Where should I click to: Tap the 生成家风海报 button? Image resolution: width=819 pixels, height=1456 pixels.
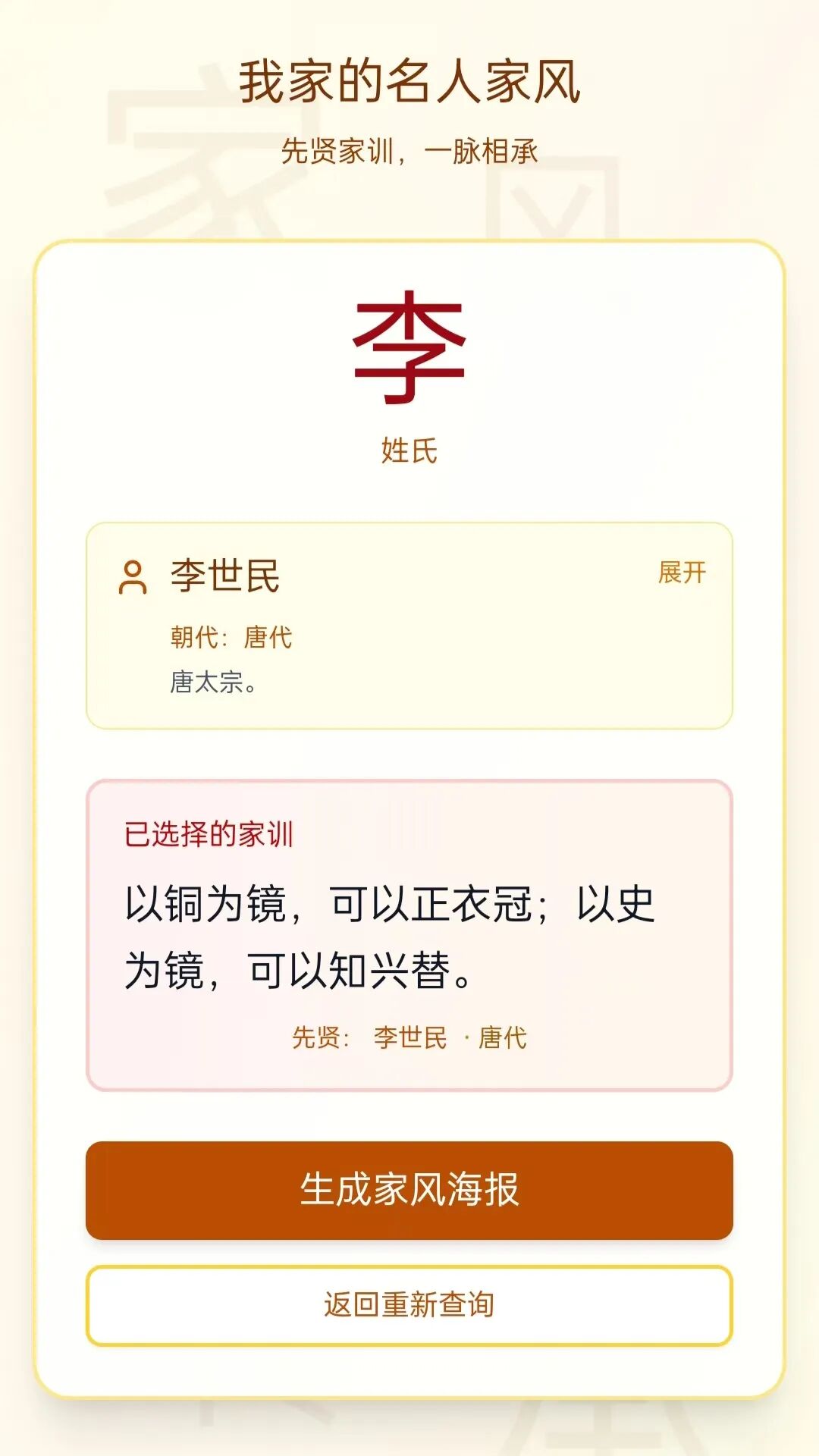tap(409, 1190)
